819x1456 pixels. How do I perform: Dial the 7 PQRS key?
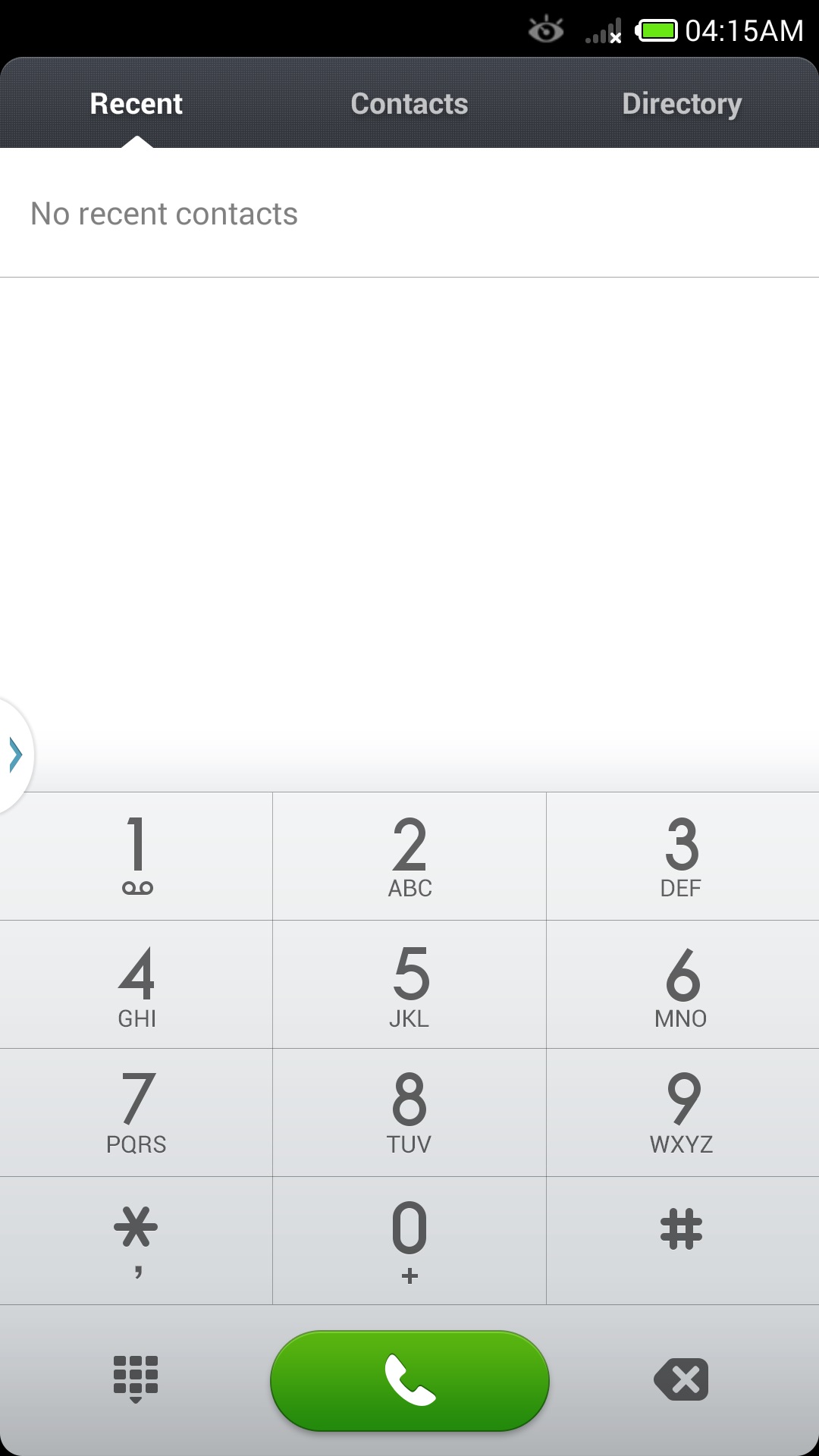(136, 1112)
